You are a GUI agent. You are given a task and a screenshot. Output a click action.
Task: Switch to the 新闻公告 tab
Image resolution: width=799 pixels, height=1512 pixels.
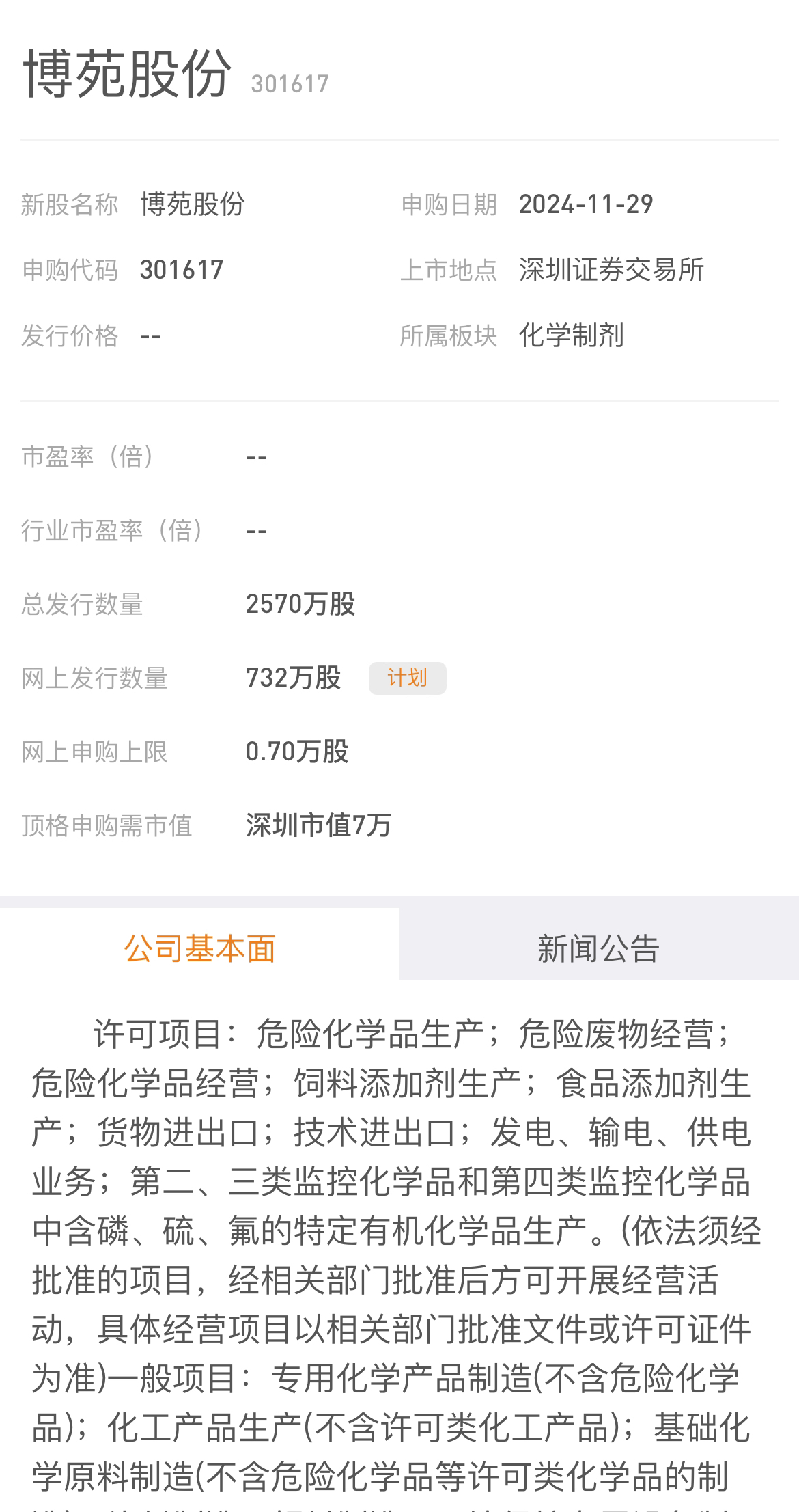point(599,948)
